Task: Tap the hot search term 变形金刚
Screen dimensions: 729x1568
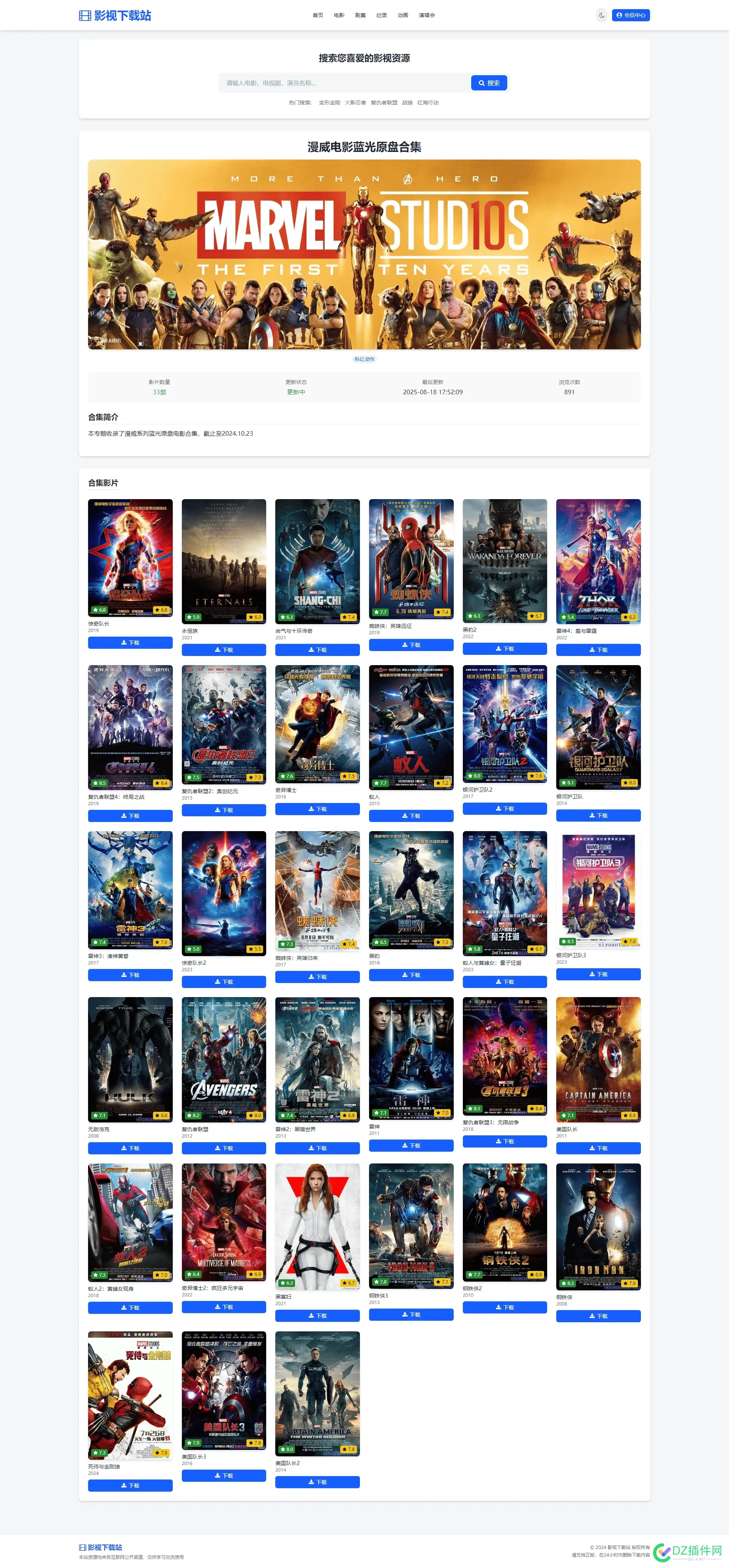Action: (x=329, y=103)
